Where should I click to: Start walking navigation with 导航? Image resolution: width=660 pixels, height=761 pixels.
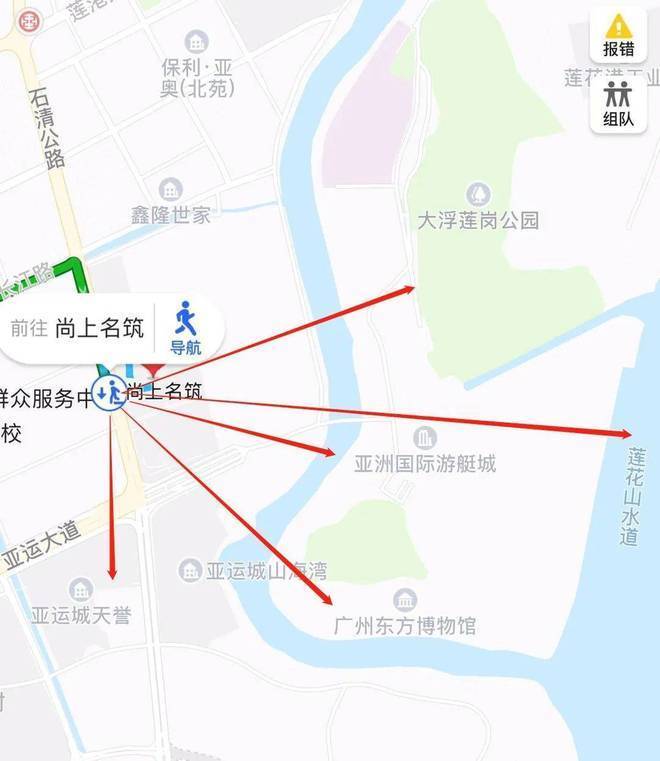[185, 329]
